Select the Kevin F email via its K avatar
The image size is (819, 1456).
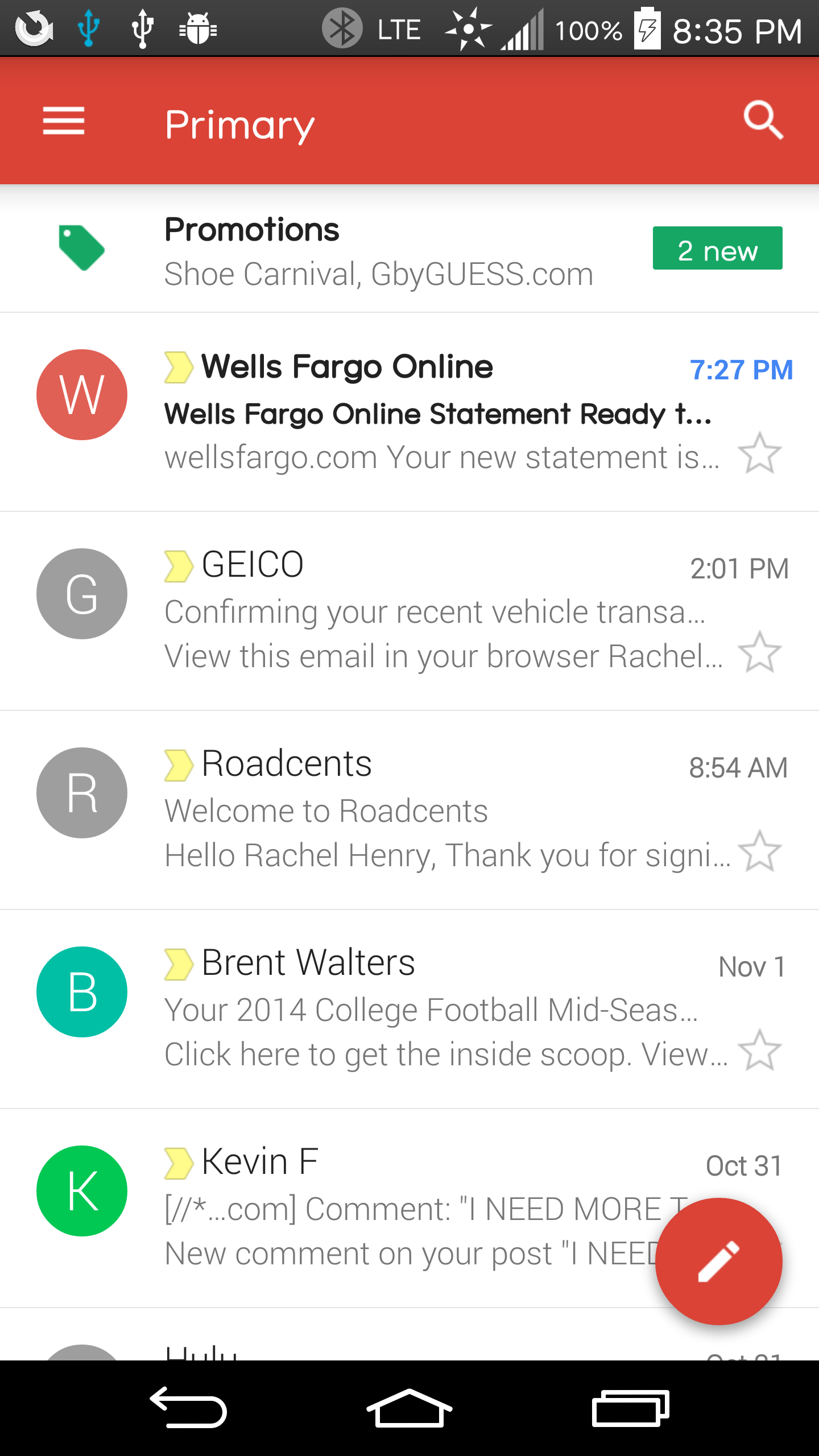pos(82,1191)
